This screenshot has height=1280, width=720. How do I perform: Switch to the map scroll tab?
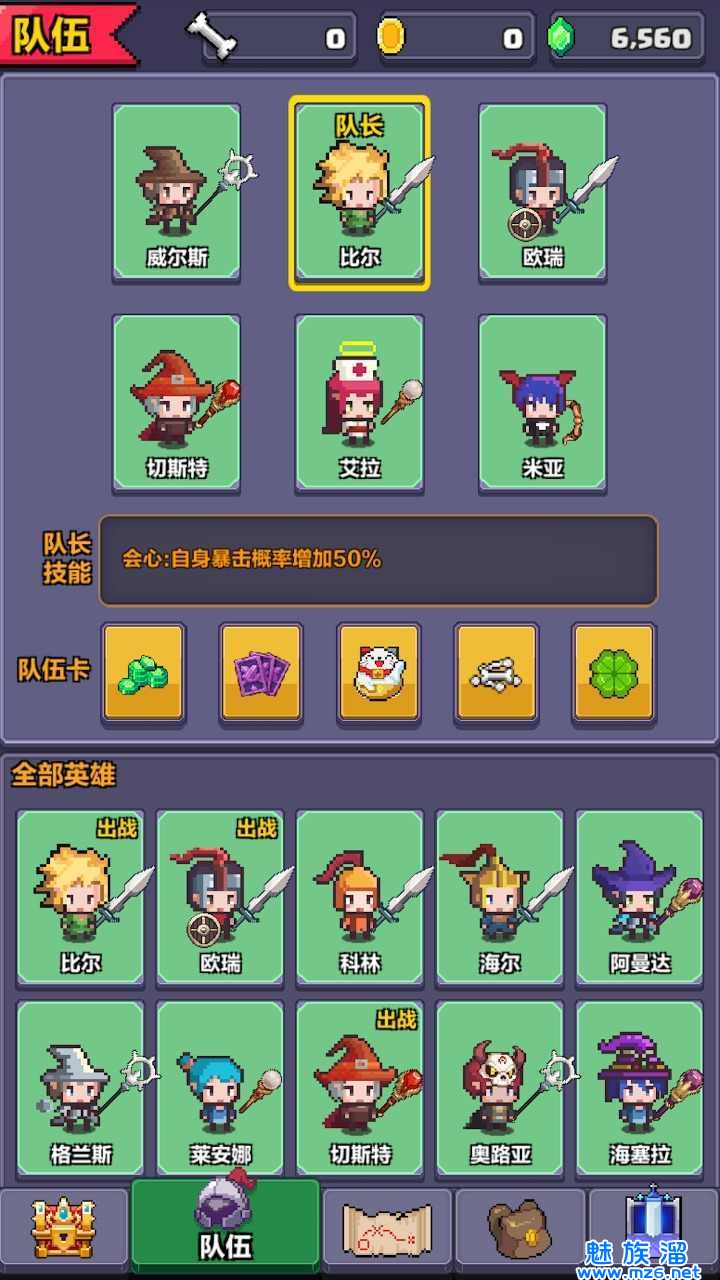(388, 1231)
